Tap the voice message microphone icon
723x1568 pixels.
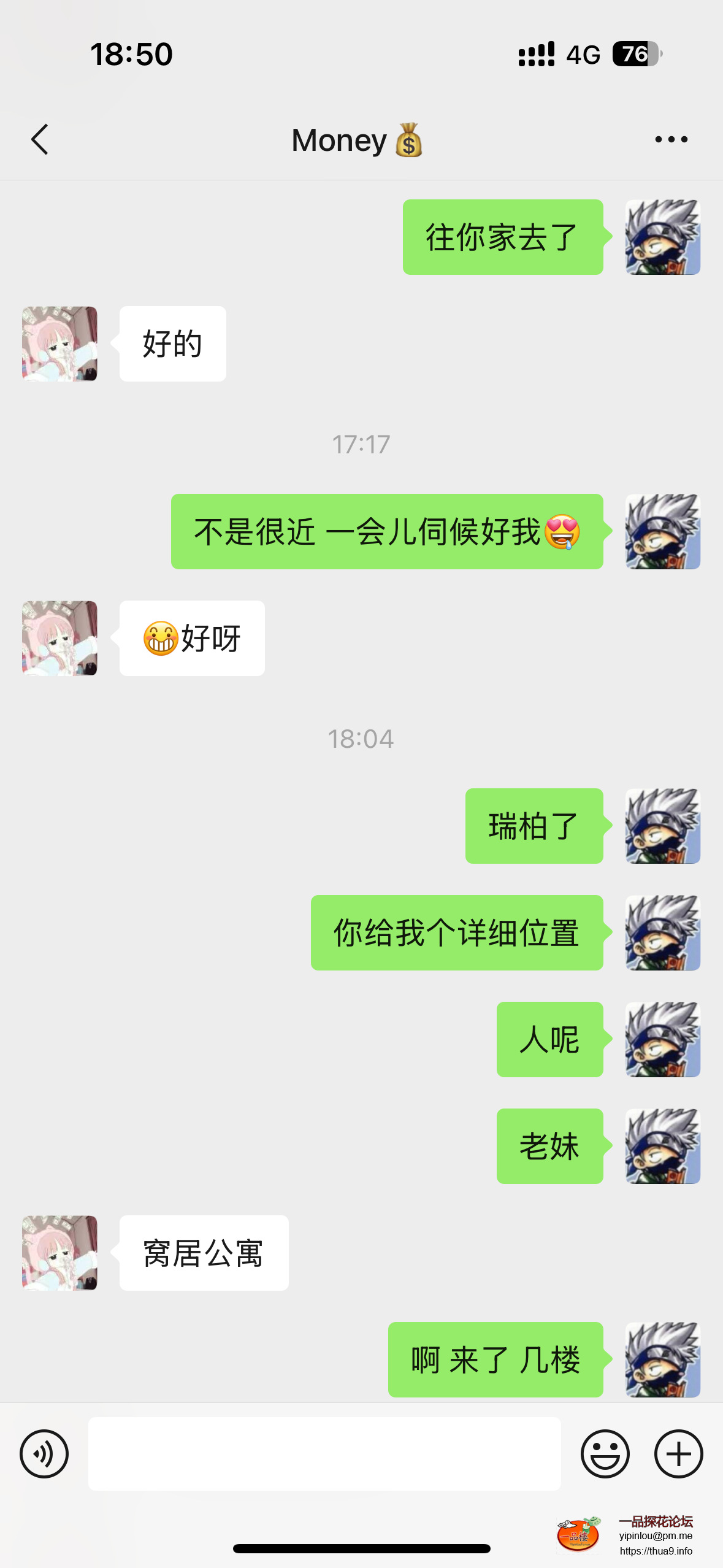pos(44,1453)
